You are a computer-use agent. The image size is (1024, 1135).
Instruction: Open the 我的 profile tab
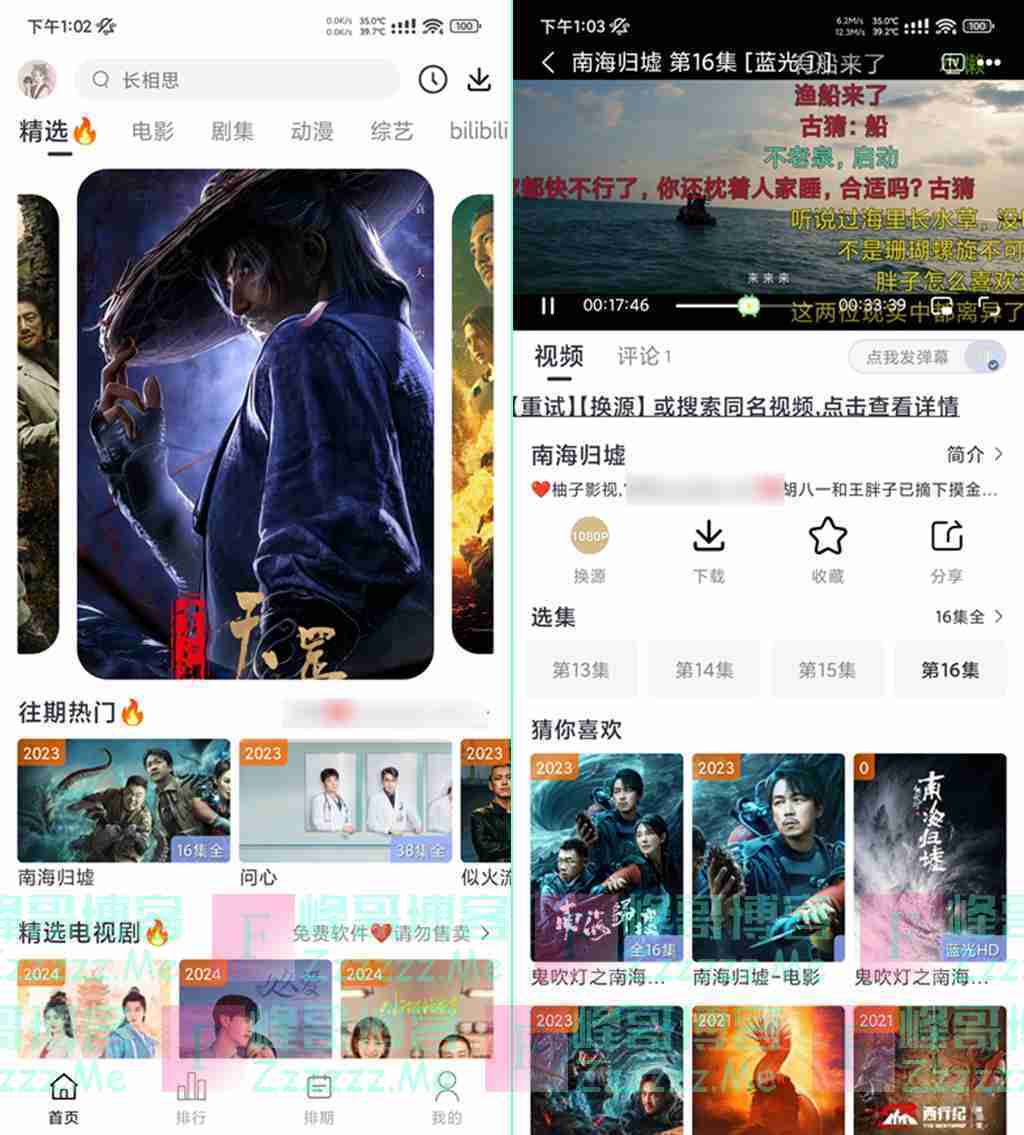coord(446,1097)
